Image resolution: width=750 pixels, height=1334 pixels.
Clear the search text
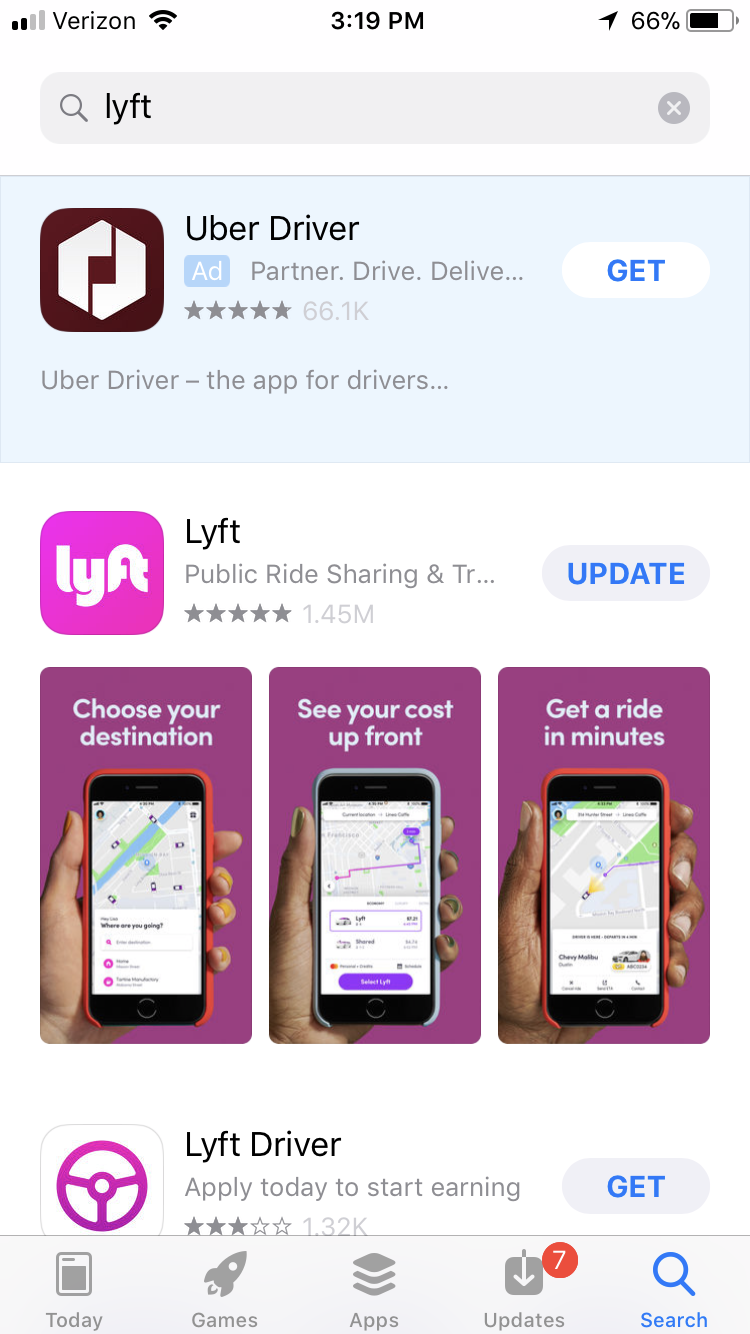click(673, 108)
